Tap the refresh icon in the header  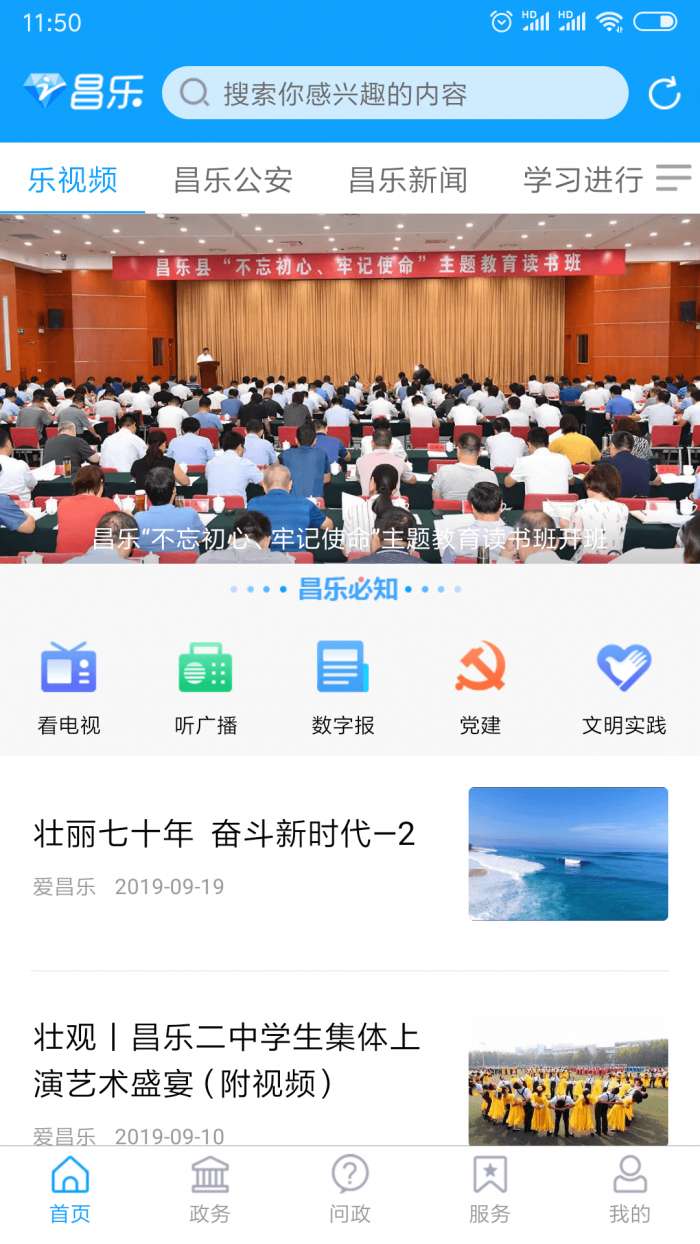(x=664, y=94)
